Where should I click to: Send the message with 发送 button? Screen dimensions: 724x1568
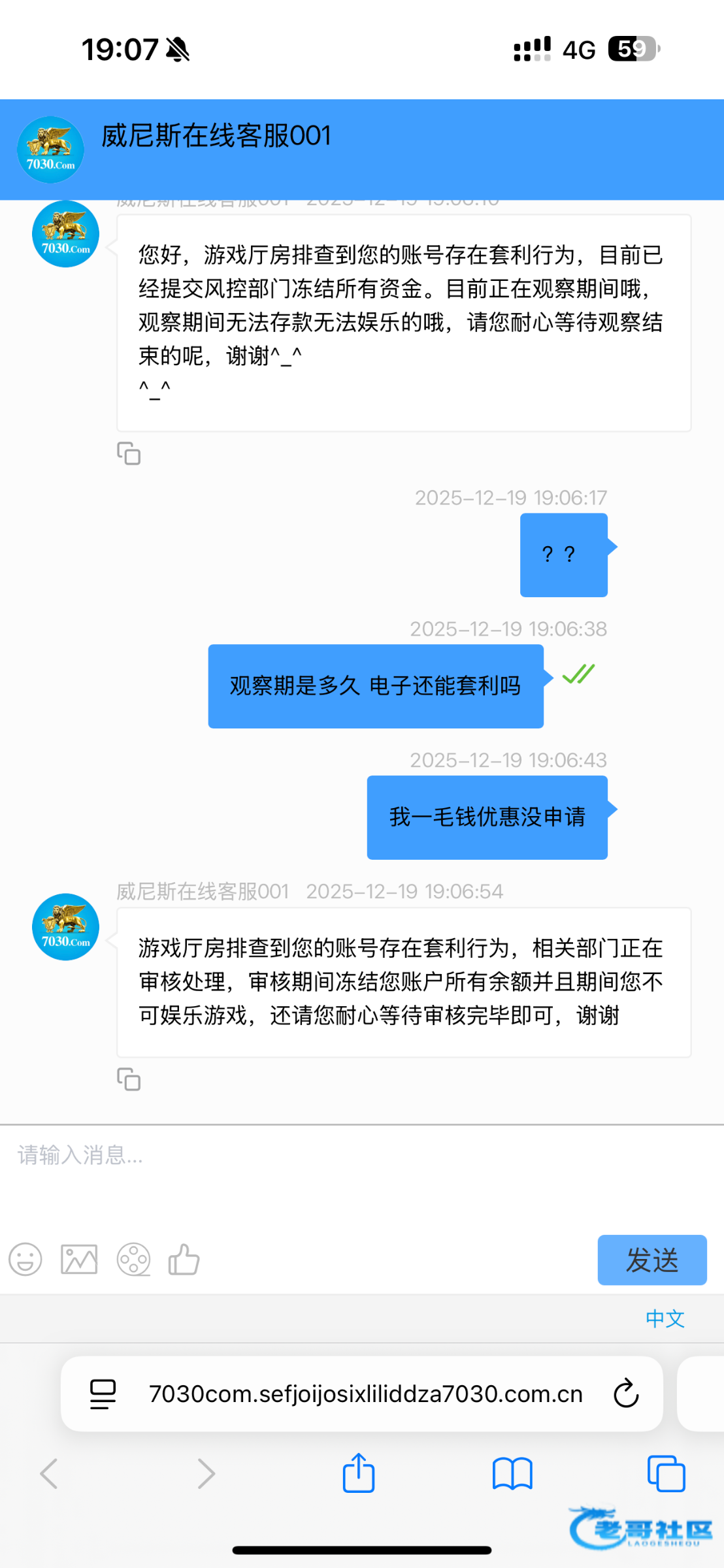click(x=651, y=1260)
